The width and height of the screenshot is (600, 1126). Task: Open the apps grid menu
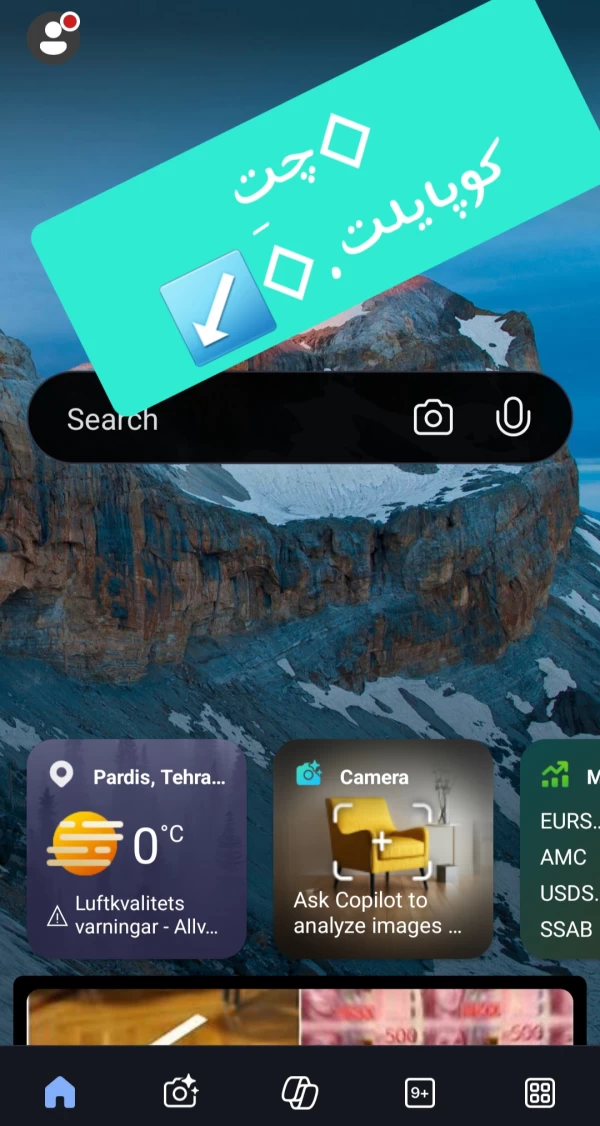click(x=539, y=1092)
